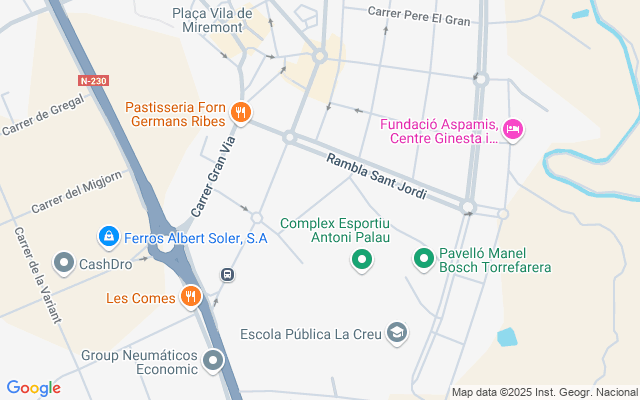The height and width of the screenshot is (400, 640).
Task: Open the Pastisseria Forn Germans Ribes marker
Action: [239, 113]
